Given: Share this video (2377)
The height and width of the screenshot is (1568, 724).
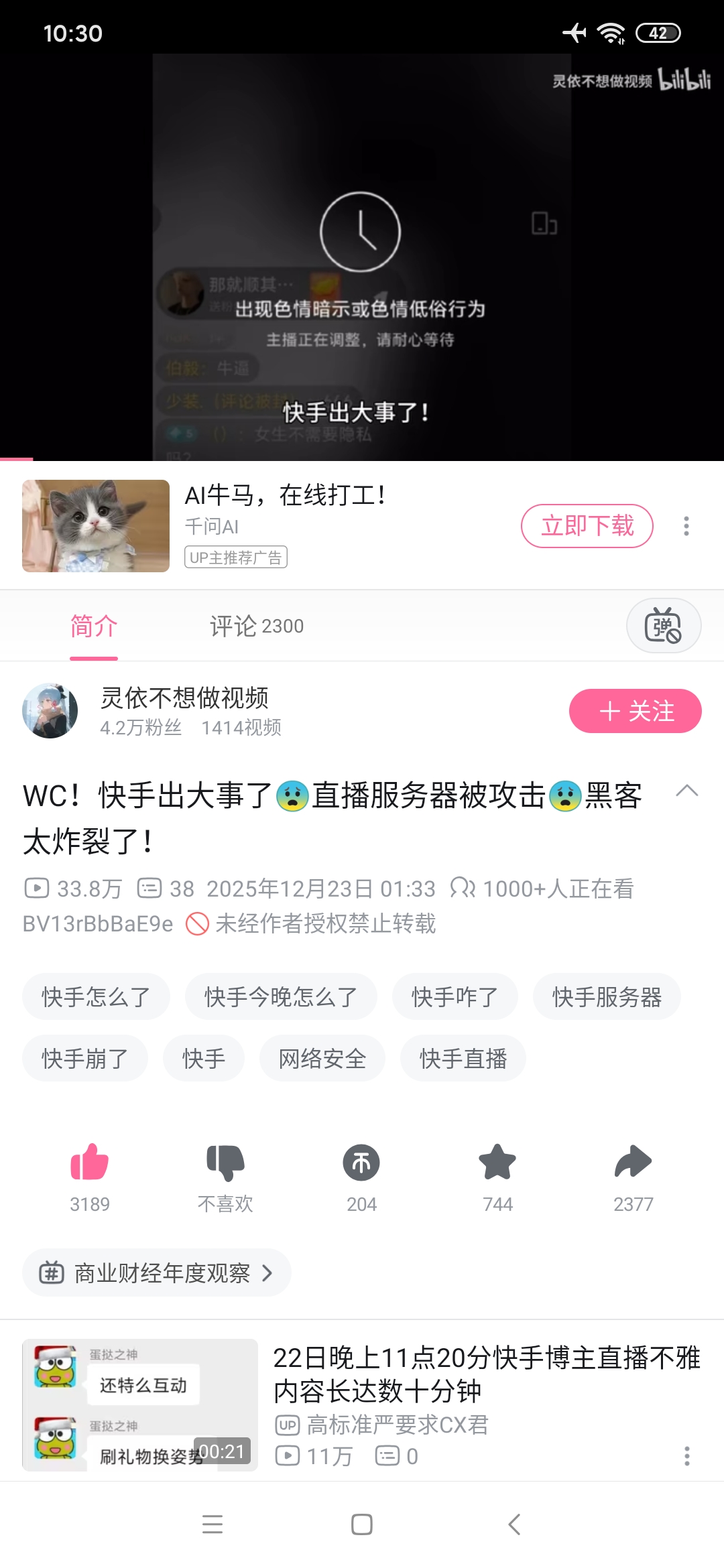Looking at the screenshot, I should pos(633,1163).
